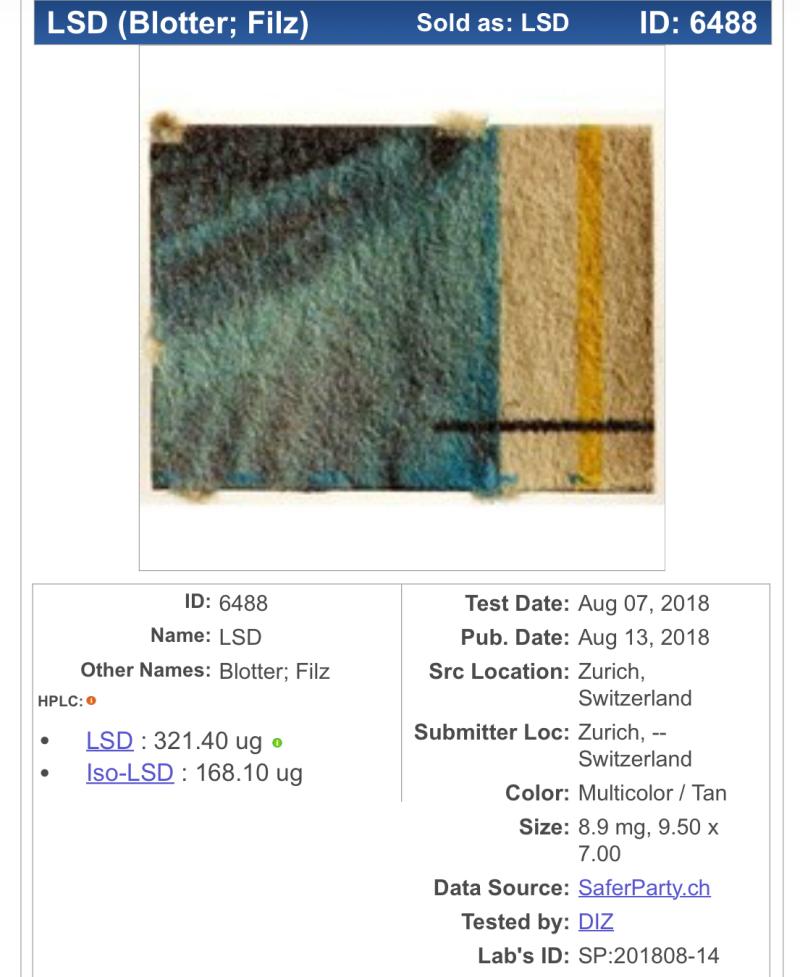This screenshot has width=800, height=977.
Task: Visit the SaferParty.ch data source link
Action: (644, 888)
